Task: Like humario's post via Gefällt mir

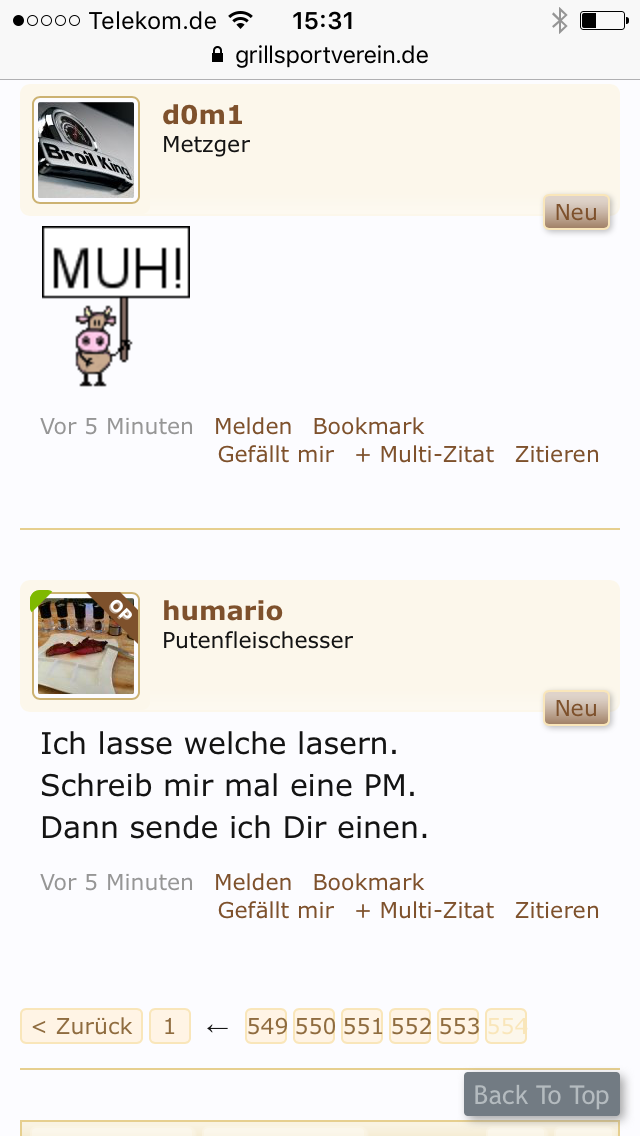Action: pyautogui.click(x=276, y=910)
